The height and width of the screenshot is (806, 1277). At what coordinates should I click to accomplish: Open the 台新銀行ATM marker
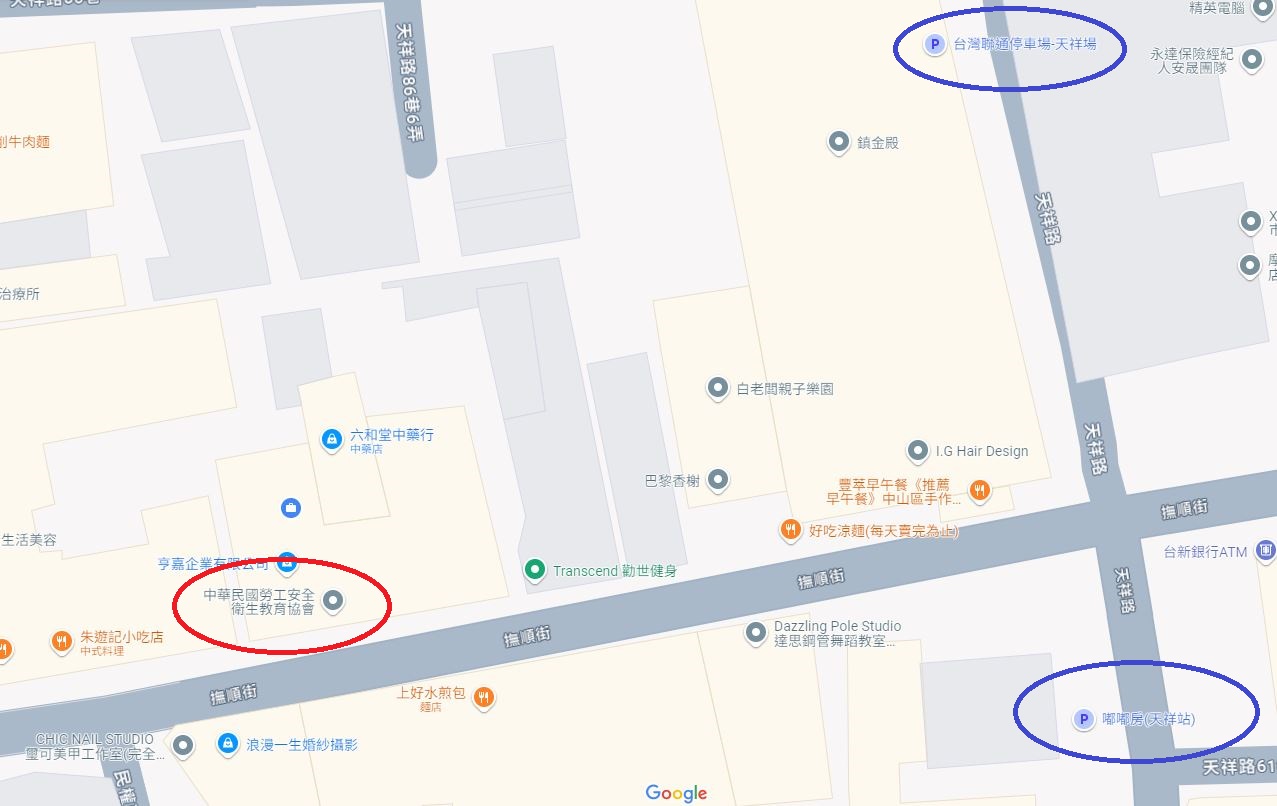1266,550
